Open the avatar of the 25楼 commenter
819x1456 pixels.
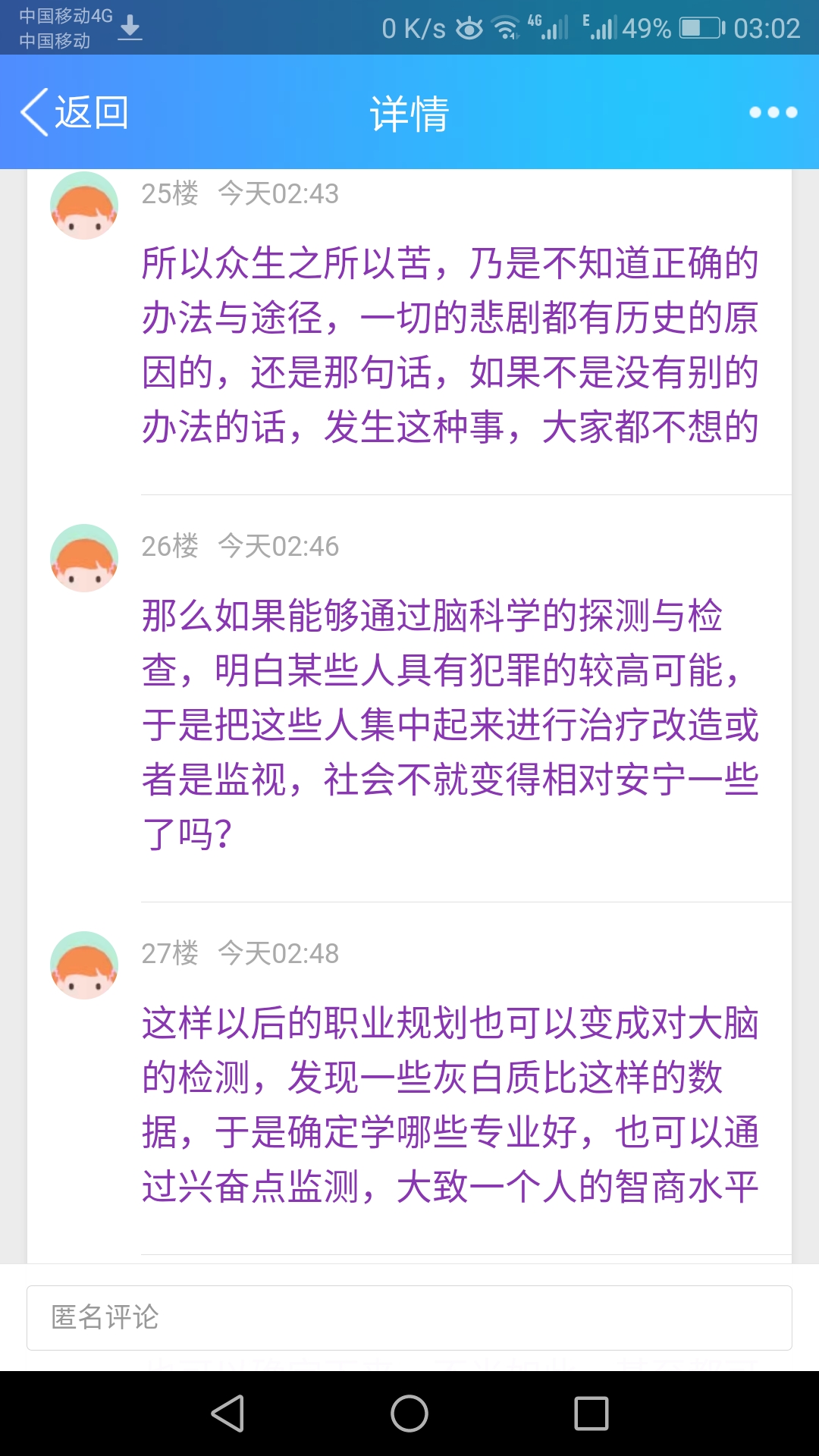(x=84, y=206)
